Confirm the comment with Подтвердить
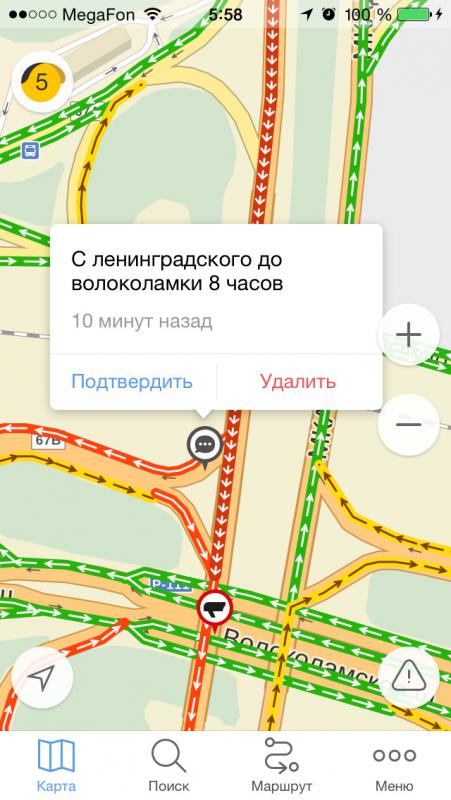Viewport: 451px width, 800px height. coord(132,381)
